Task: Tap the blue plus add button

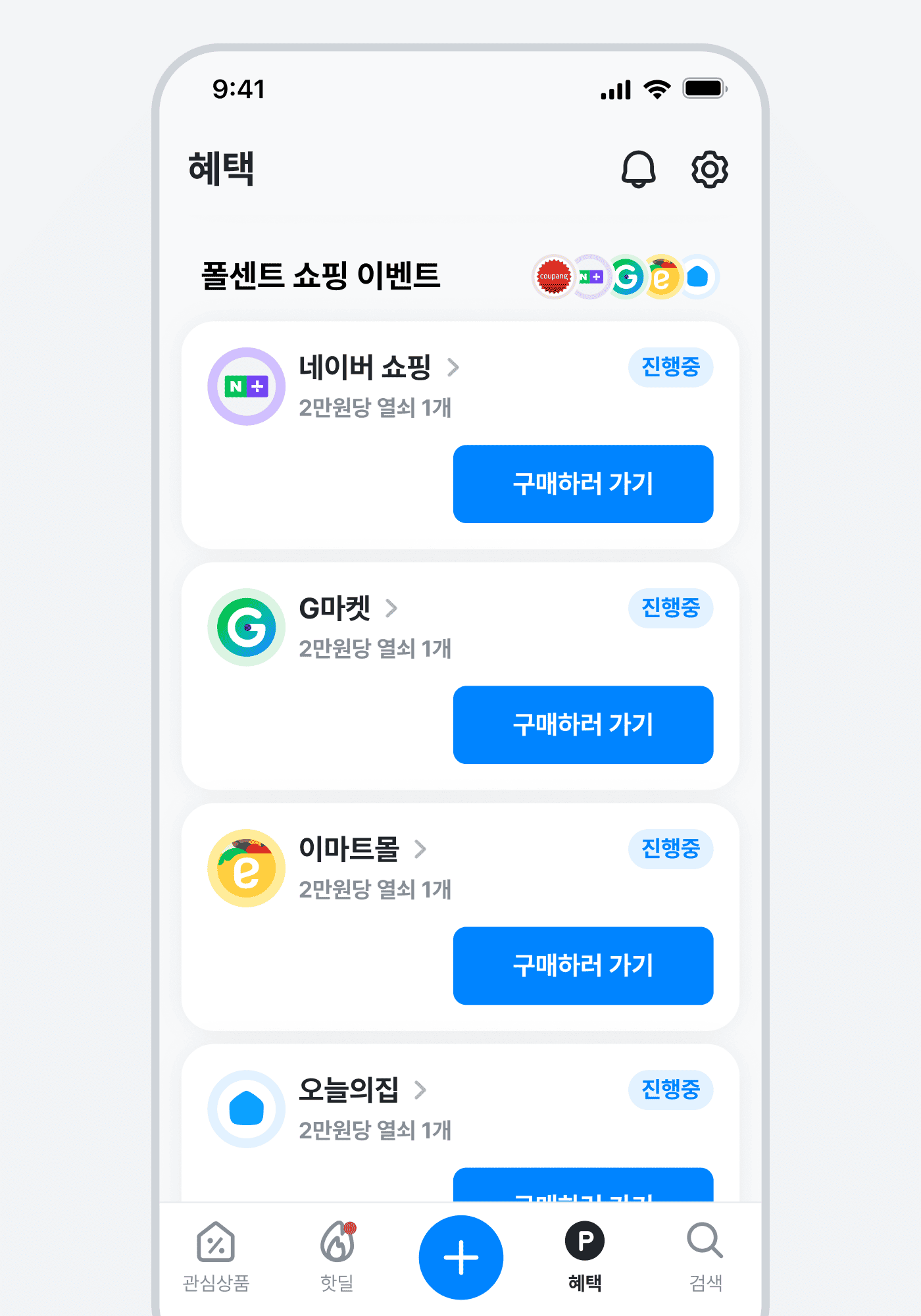Action: 460,1257
